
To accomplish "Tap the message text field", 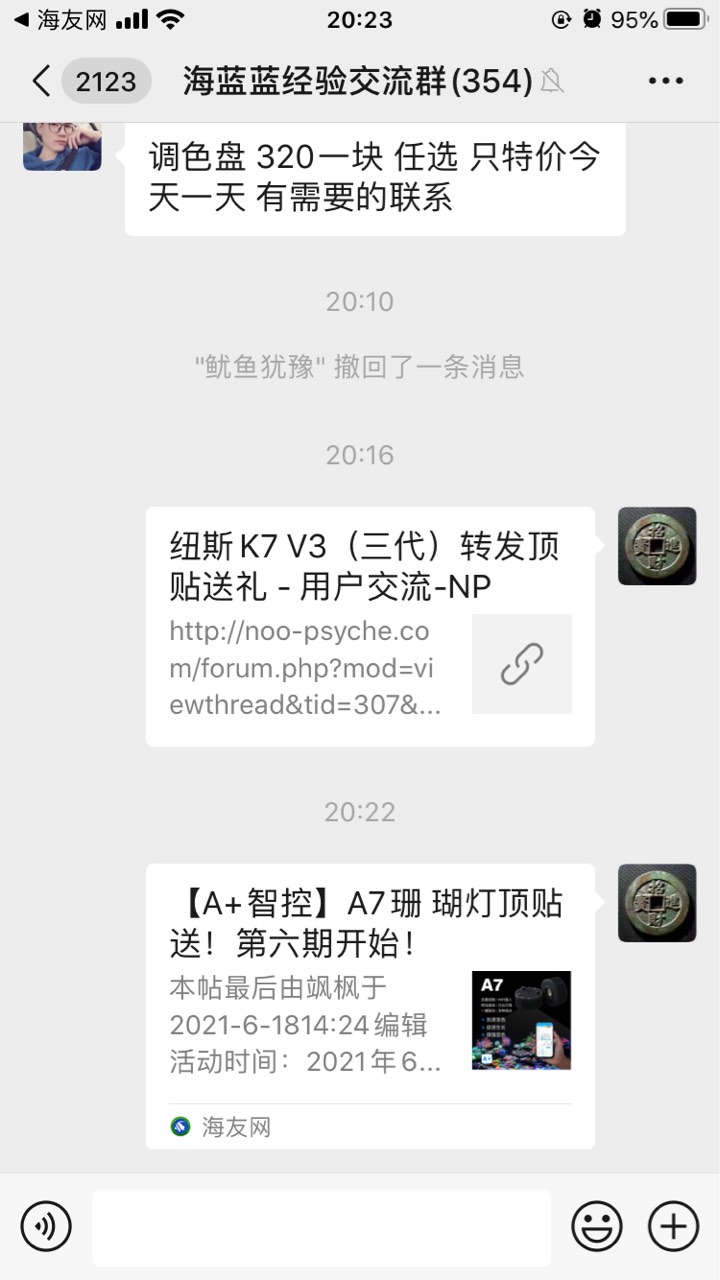I will (x=321, y=1226).
